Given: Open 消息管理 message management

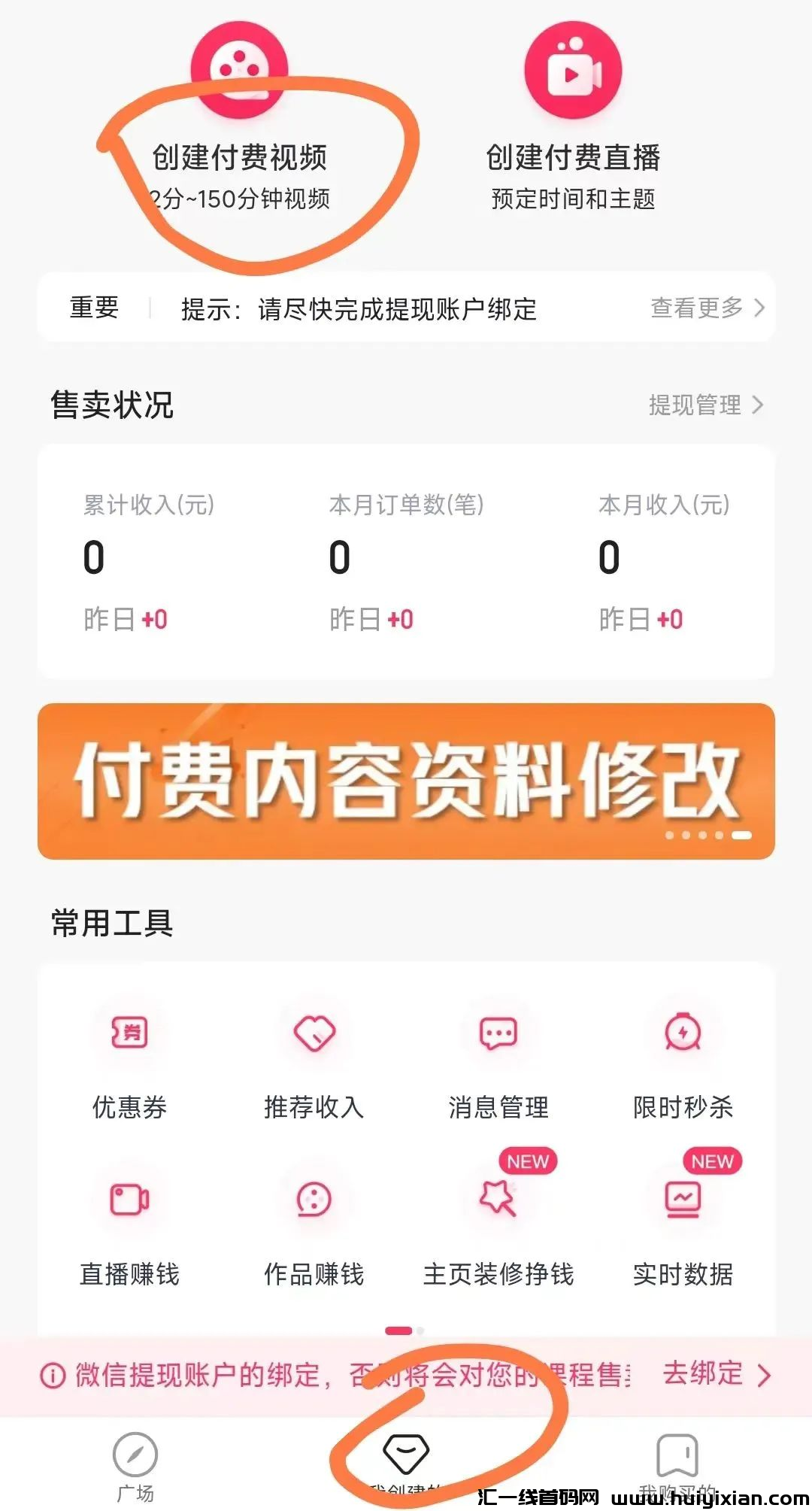Looking at the screenshot, I should tap(498, 1060).
